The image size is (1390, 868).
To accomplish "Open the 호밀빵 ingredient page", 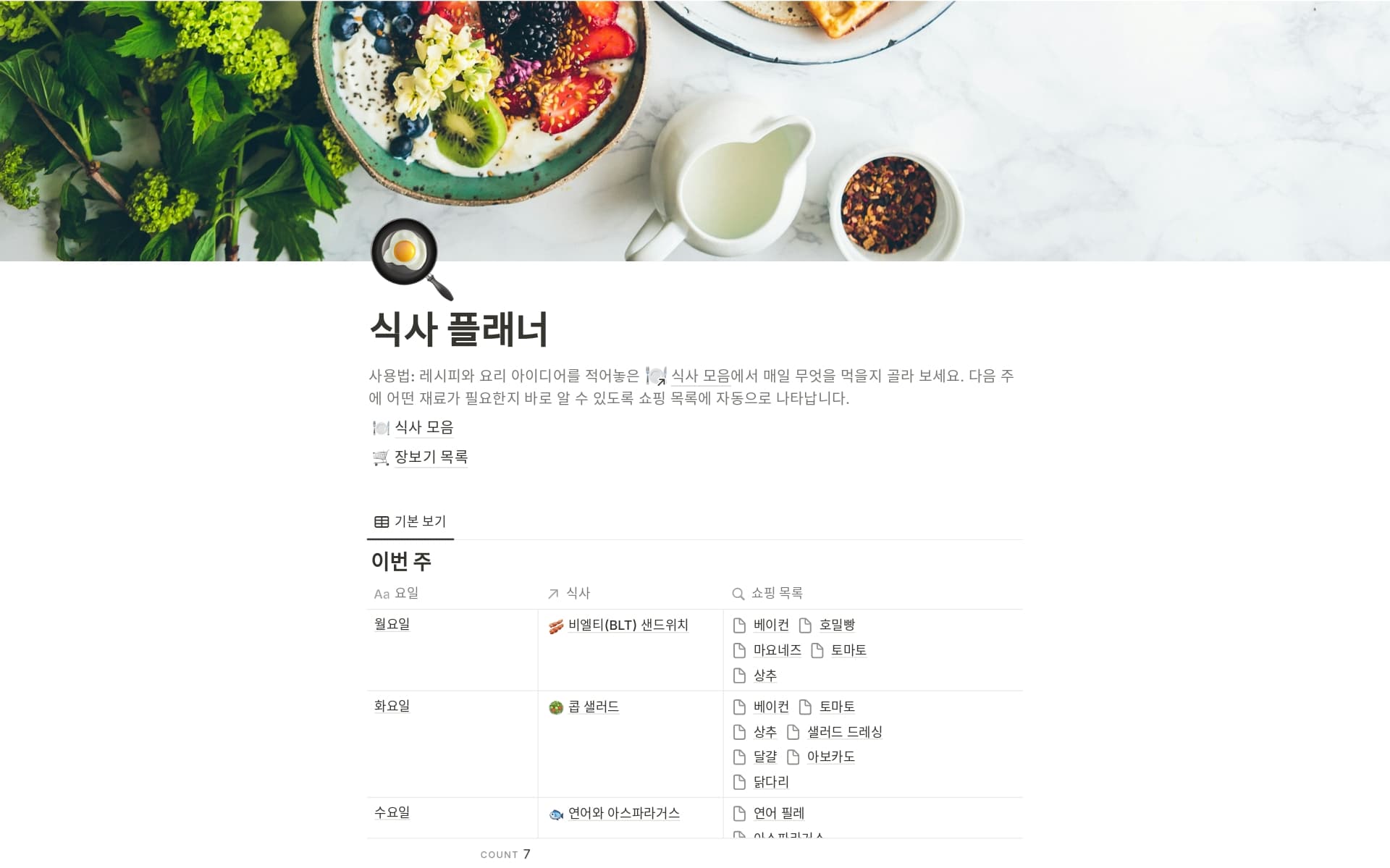I will tap(837, 625).
